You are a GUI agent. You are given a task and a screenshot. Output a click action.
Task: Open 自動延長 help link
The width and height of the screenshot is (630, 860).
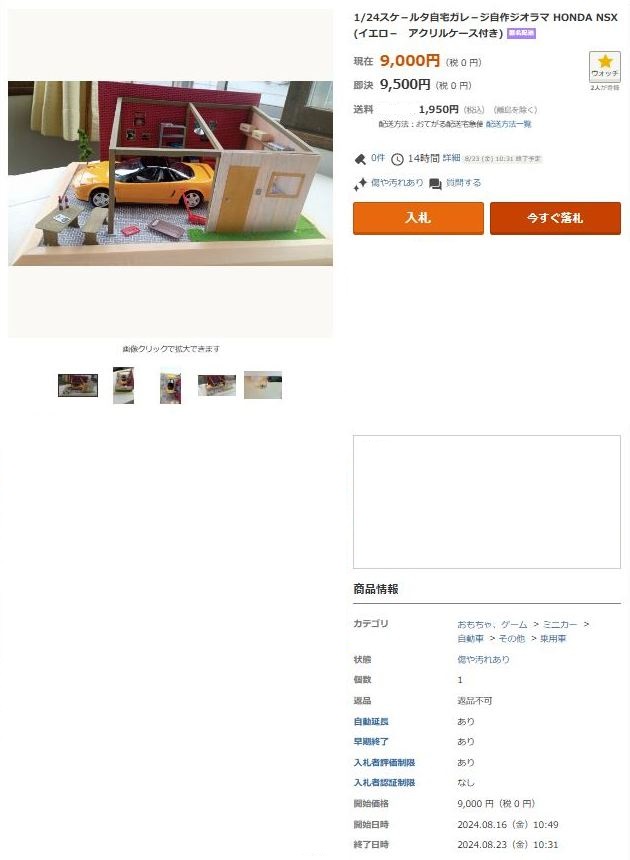pyautogui.click(x=371, y=721)
